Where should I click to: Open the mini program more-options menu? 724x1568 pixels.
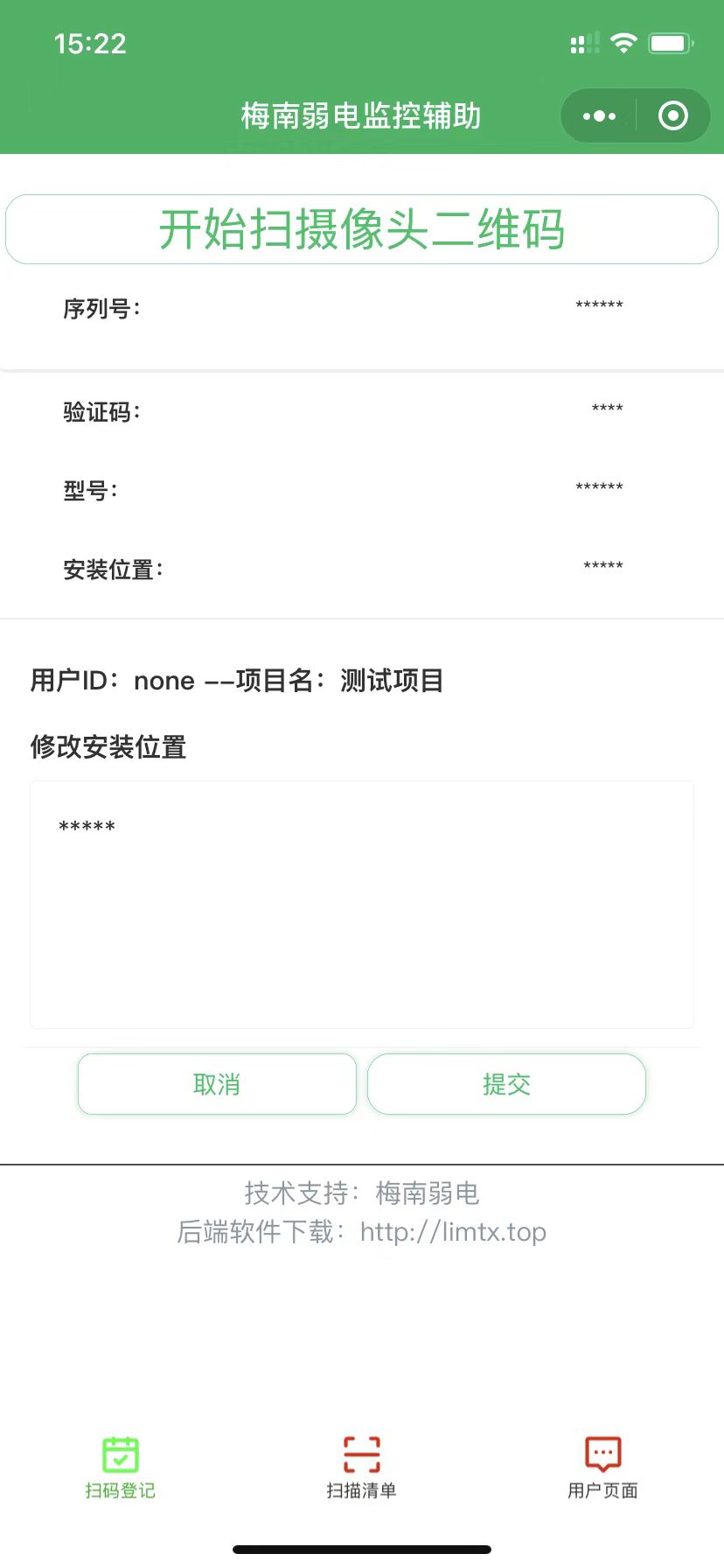[599, 115]
